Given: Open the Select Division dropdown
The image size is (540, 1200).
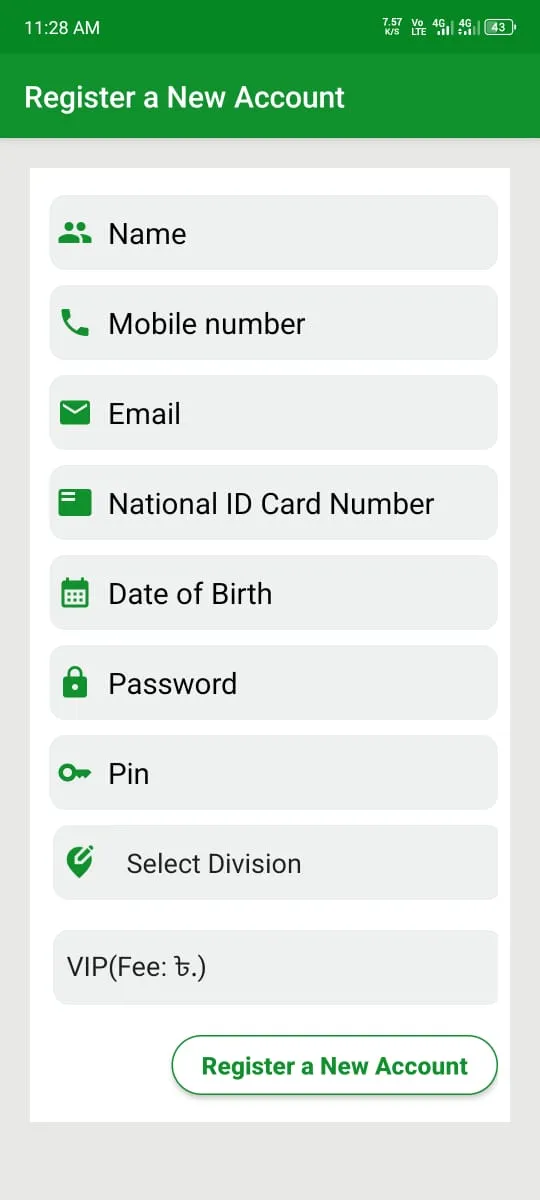Looking at the screenshot, I should pos(275,863).
